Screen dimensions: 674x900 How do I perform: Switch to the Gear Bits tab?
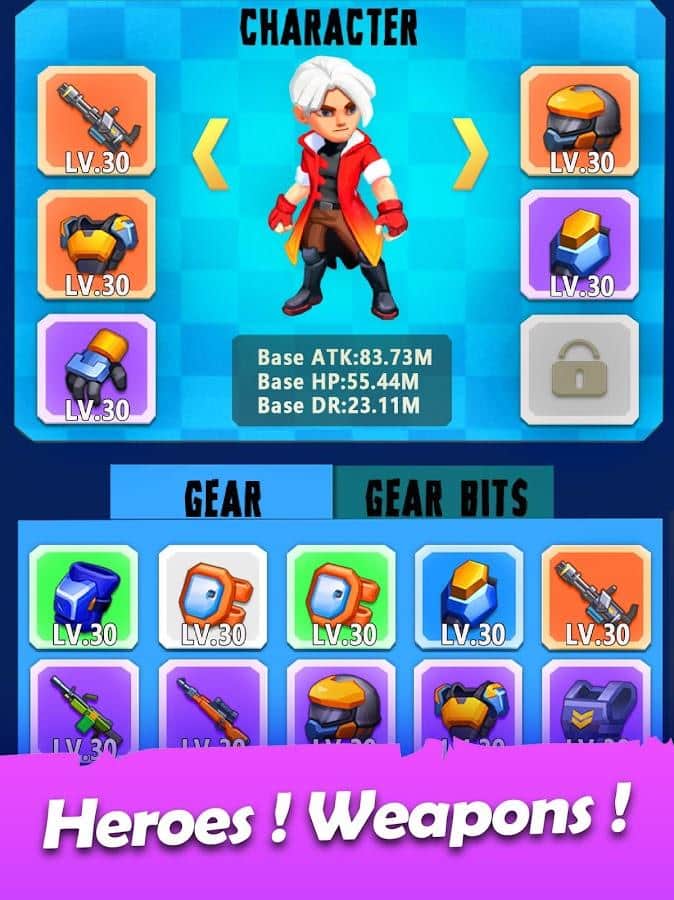tap(445, 496)
